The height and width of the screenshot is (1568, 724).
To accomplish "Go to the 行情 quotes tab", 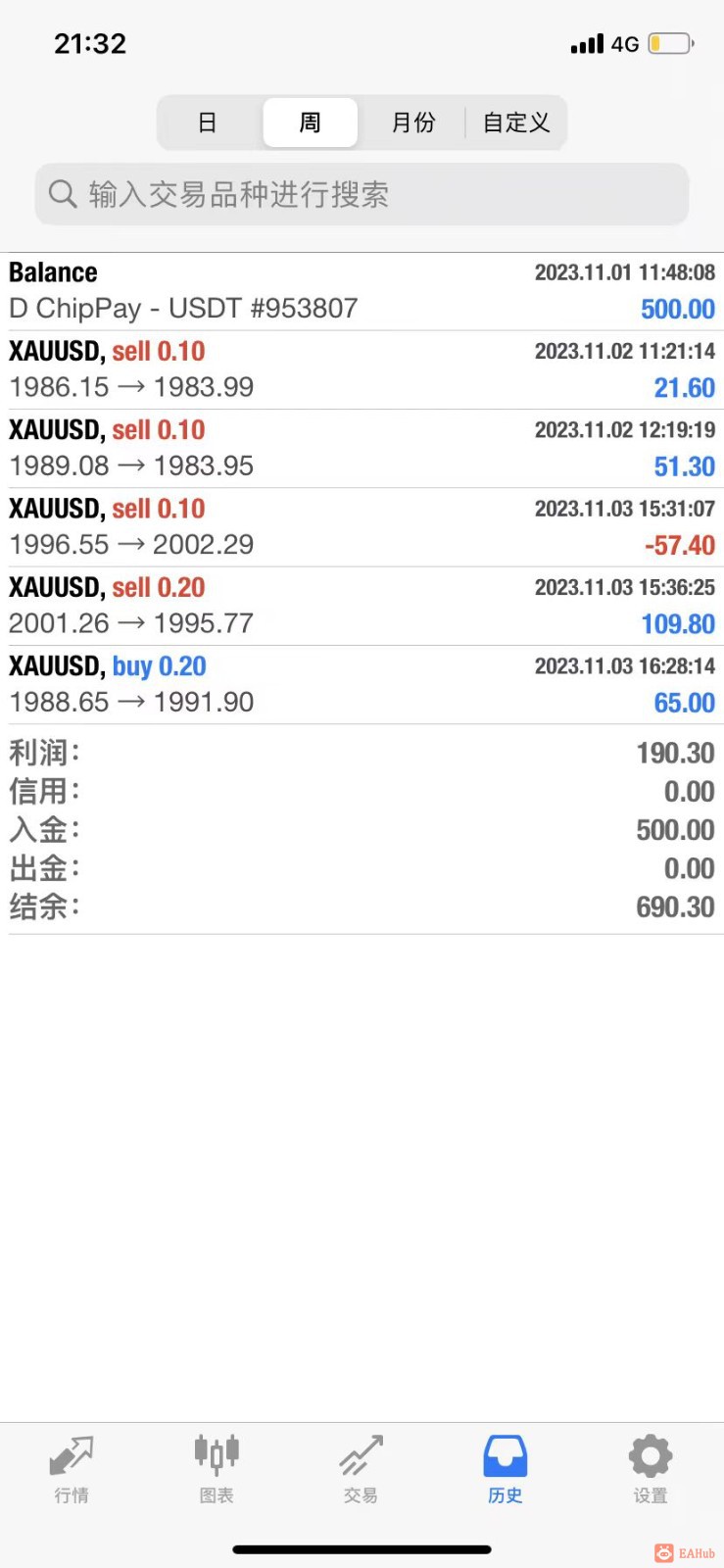I will 72,1468.
